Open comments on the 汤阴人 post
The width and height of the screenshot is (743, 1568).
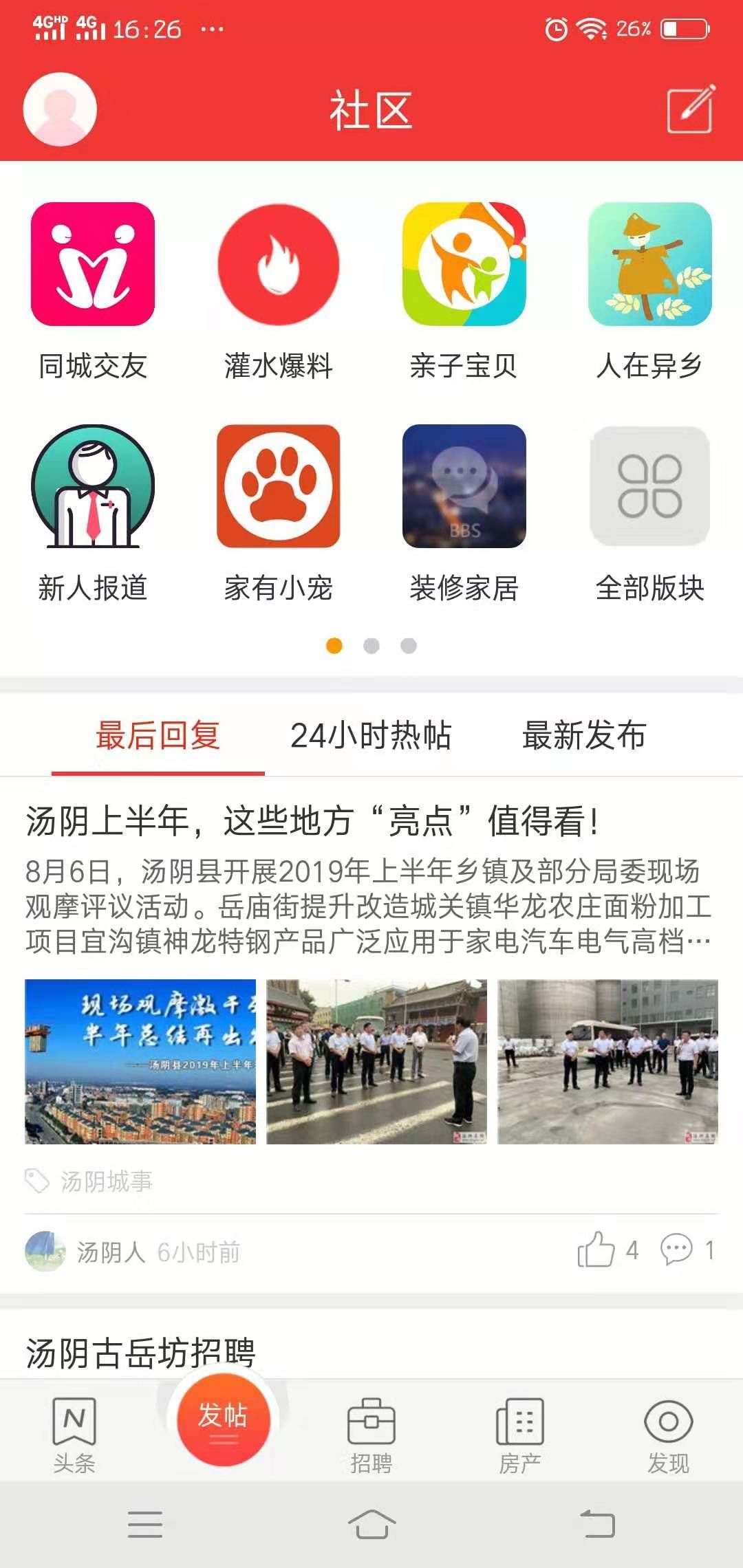[678, 1250]
